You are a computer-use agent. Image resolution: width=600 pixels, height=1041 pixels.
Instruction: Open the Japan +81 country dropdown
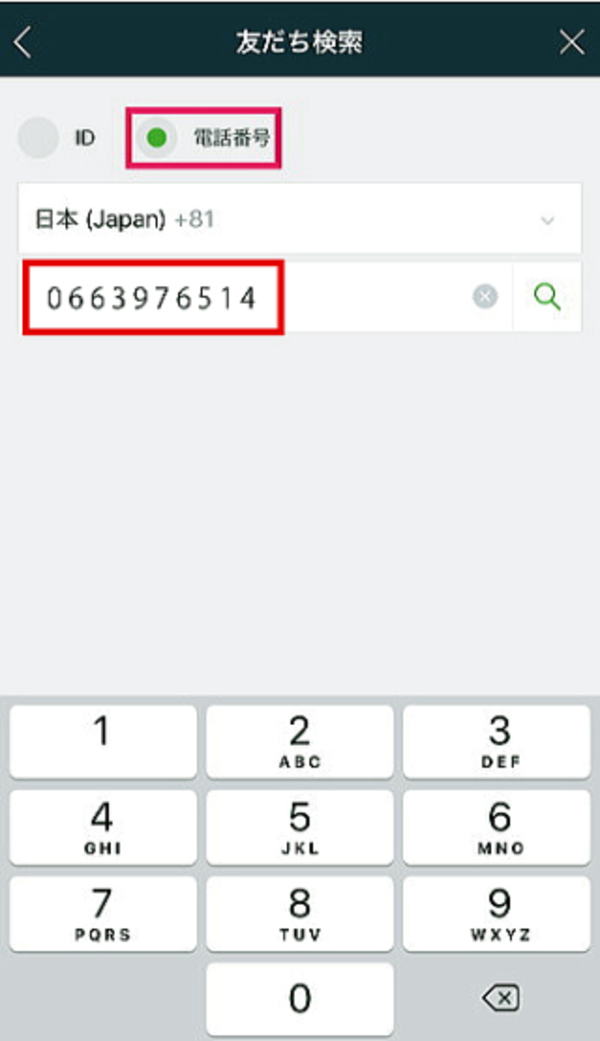300,219
